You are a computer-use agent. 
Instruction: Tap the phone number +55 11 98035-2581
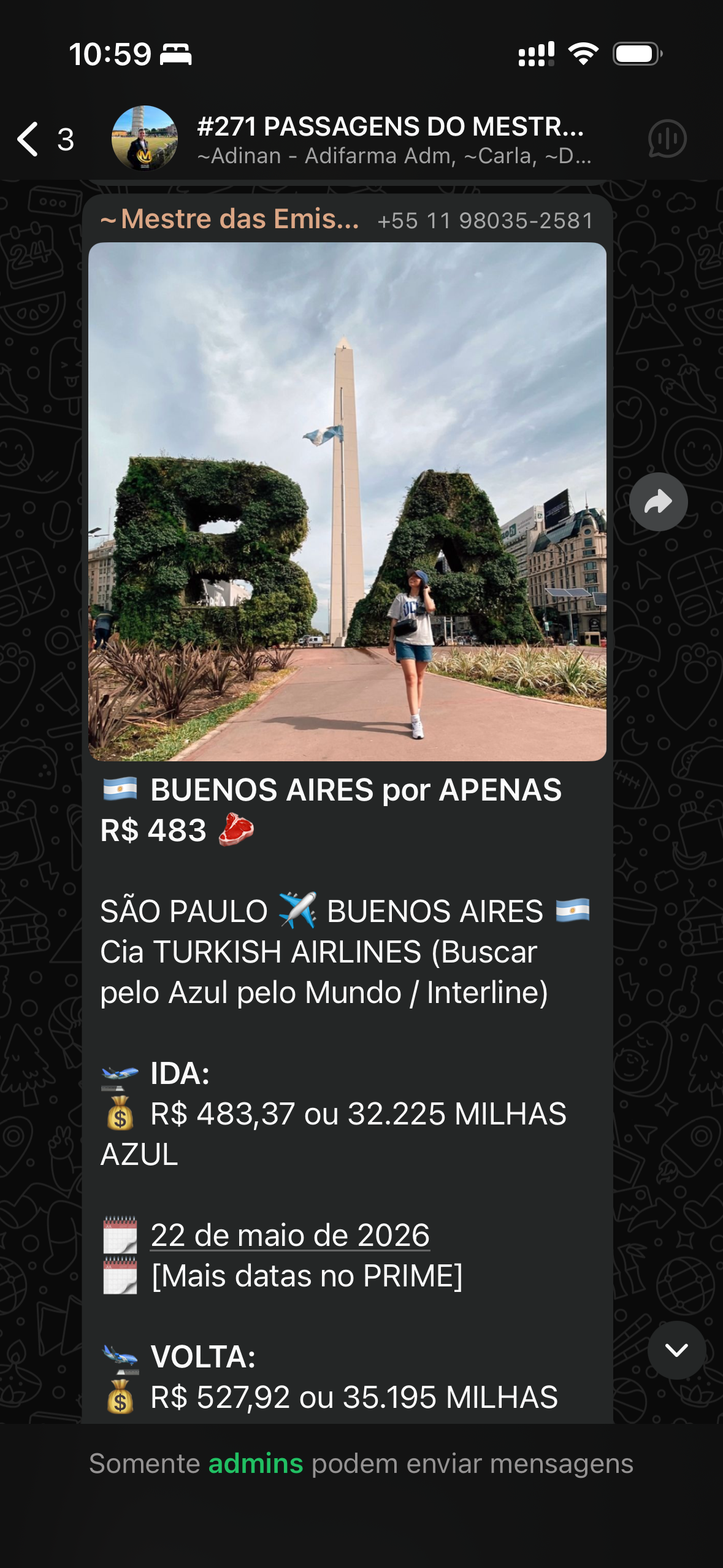click(x=484, y=221)
